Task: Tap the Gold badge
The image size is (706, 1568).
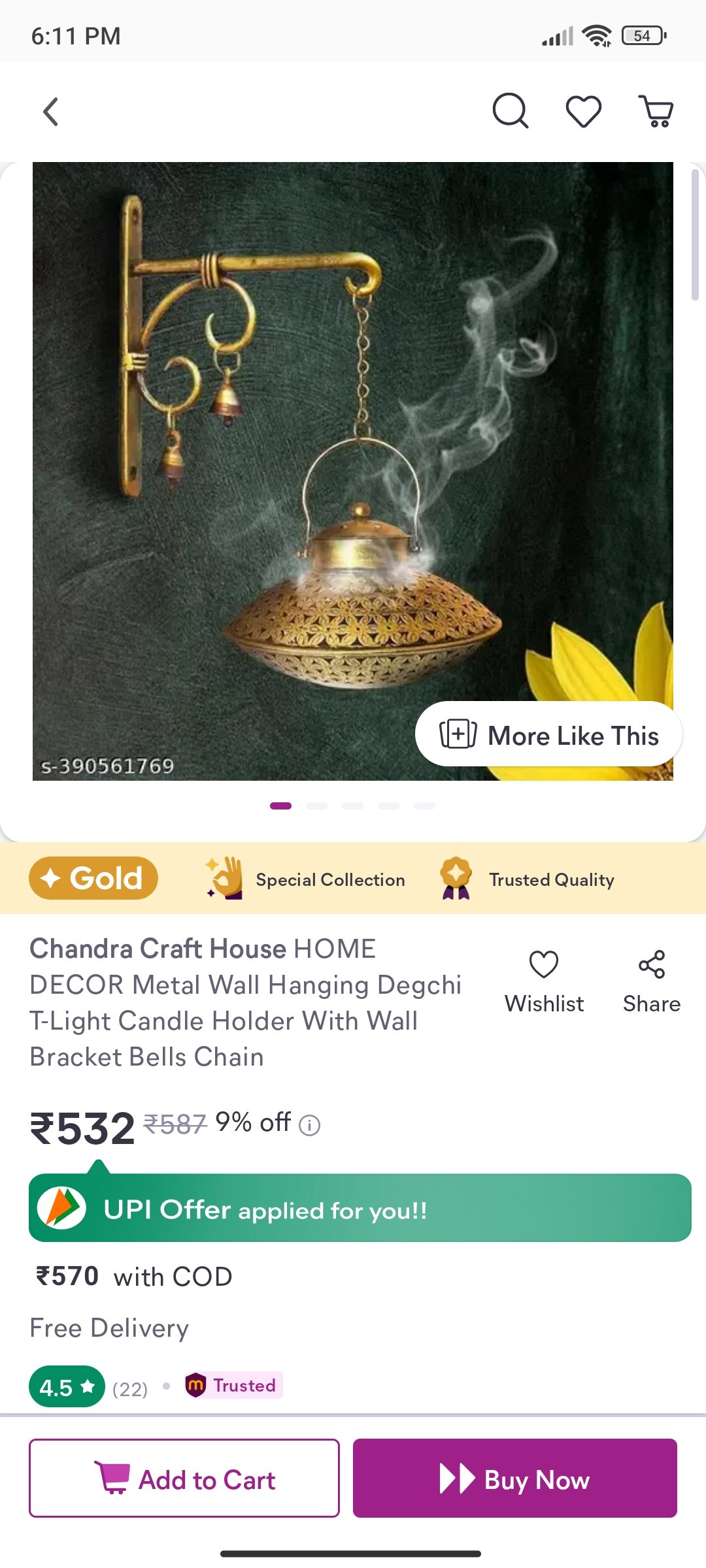Action: 93,879
